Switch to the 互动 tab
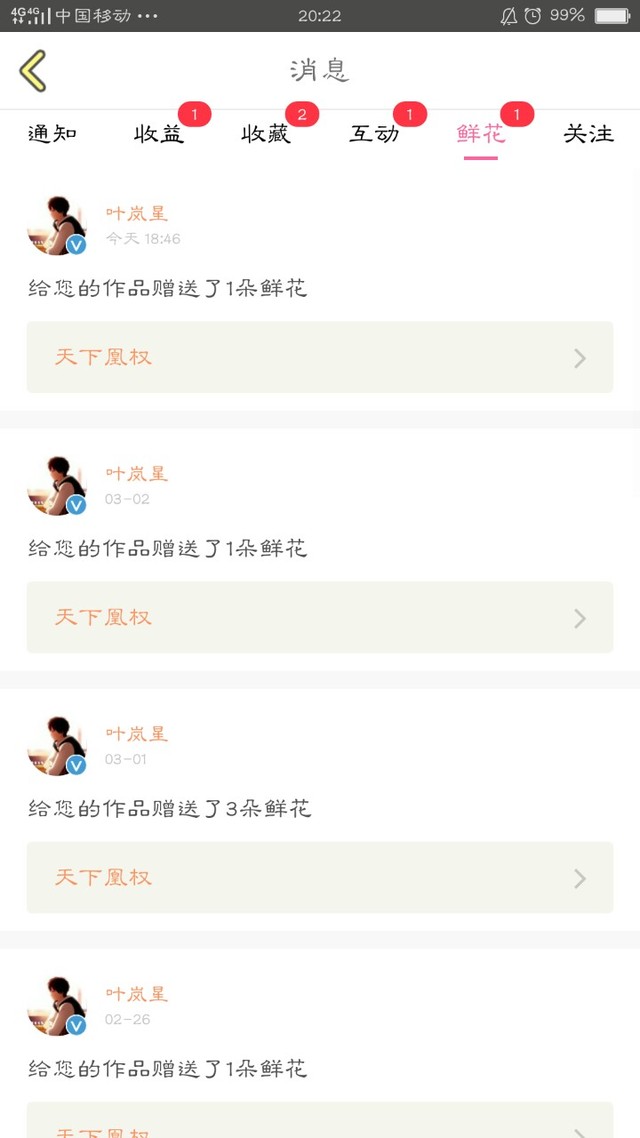This screenshot has width=640, height=1138. [374, 134]
